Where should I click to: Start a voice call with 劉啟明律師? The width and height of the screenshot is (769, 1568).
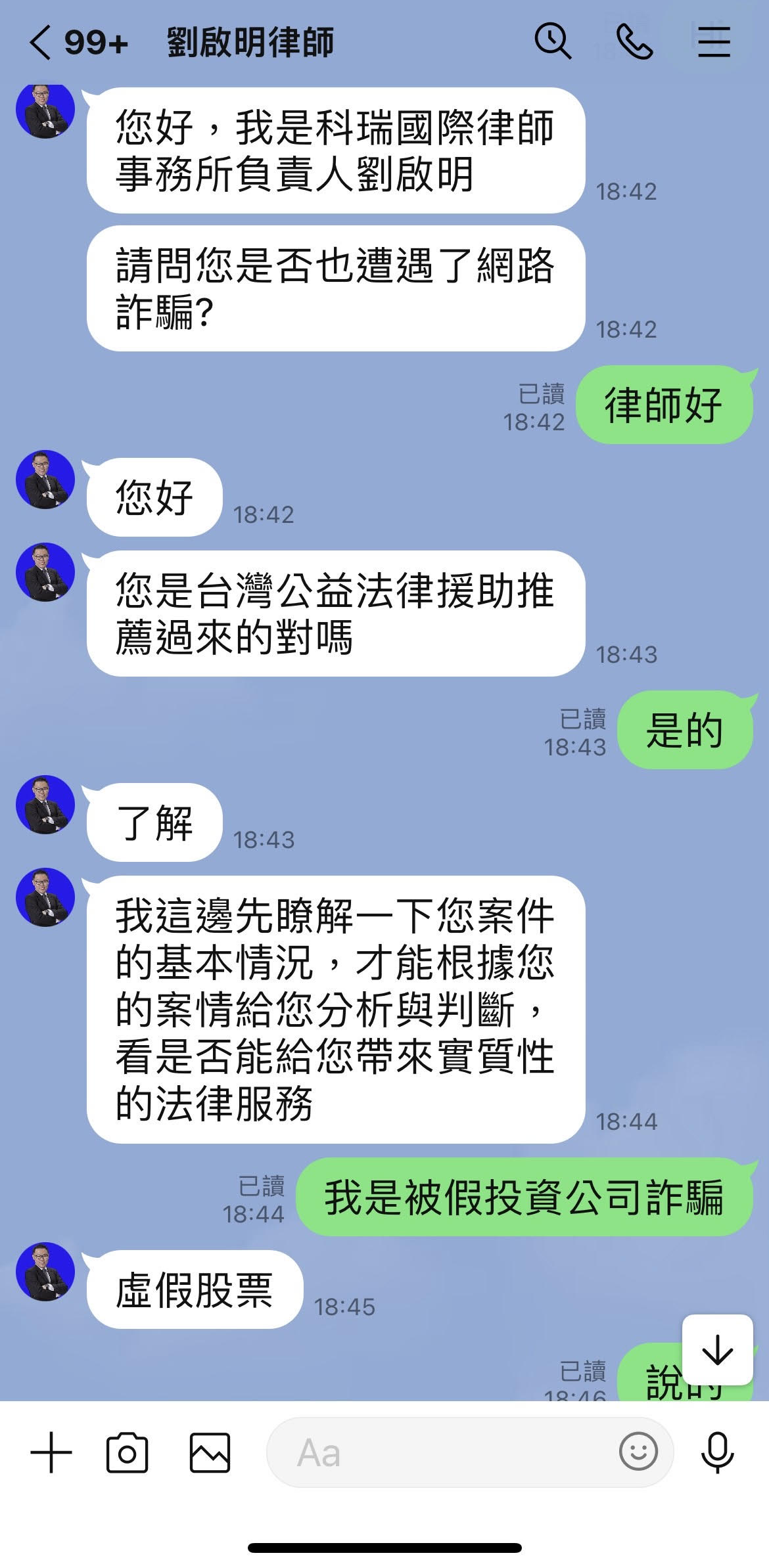pyautogui.click(x=634, y=42)
